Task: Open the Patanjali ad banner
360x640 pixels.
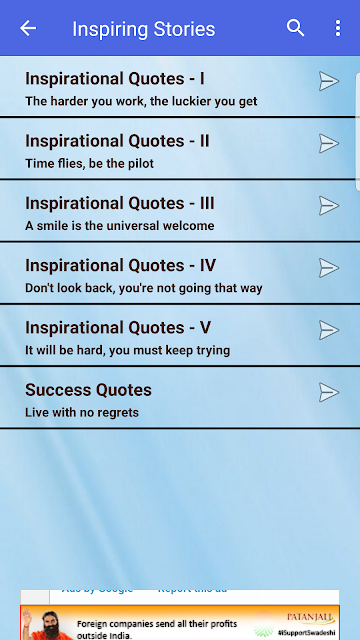Action: coord(180,622)
